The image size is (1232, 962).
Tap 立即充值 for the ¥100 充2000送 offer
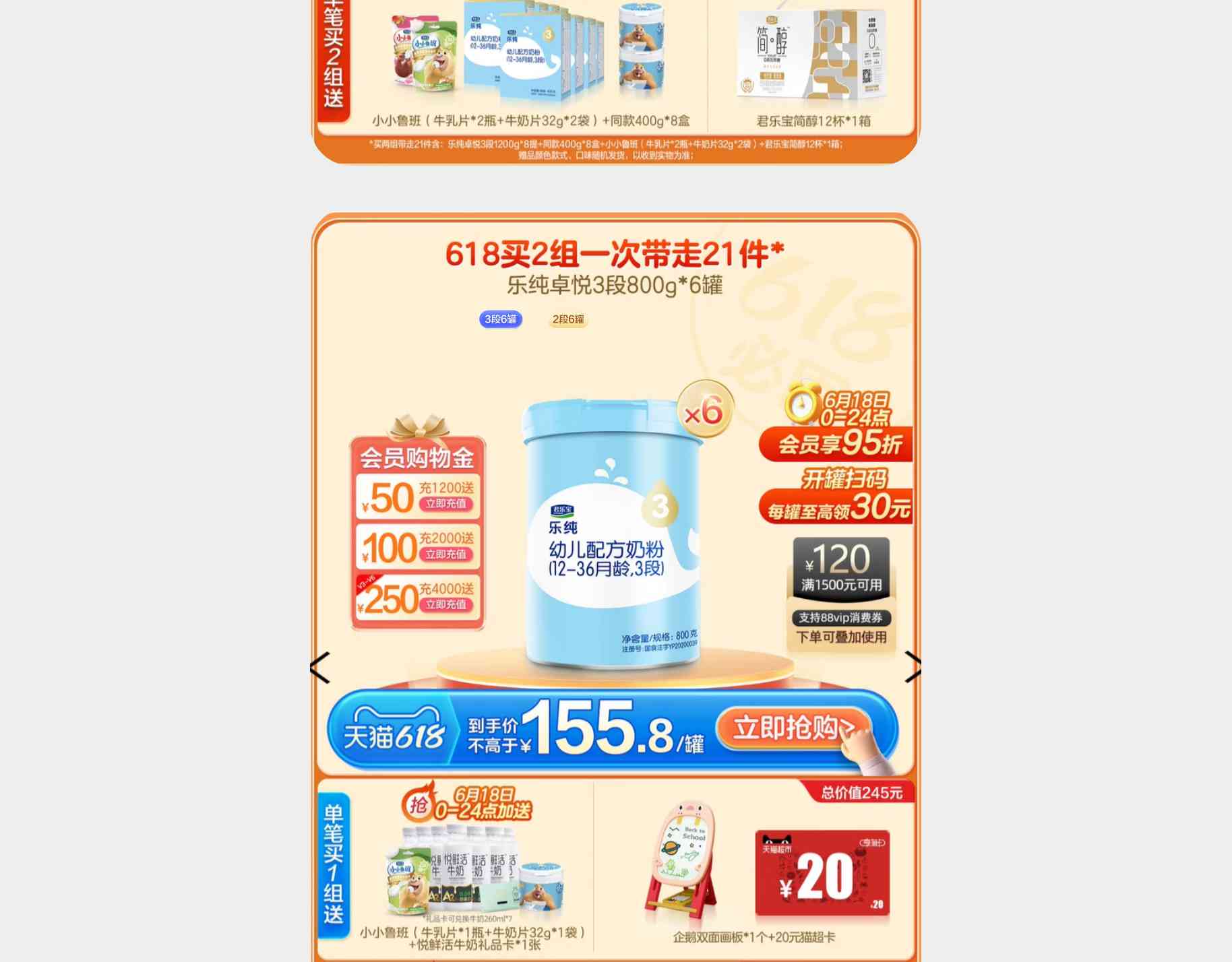click(445, 554)
